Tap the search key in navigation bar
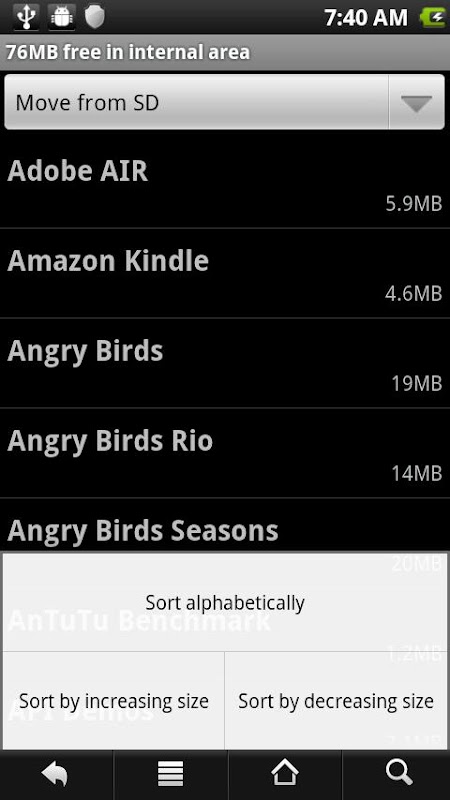The width and height of the screenshot is (450, 800). tap(397, 775)
